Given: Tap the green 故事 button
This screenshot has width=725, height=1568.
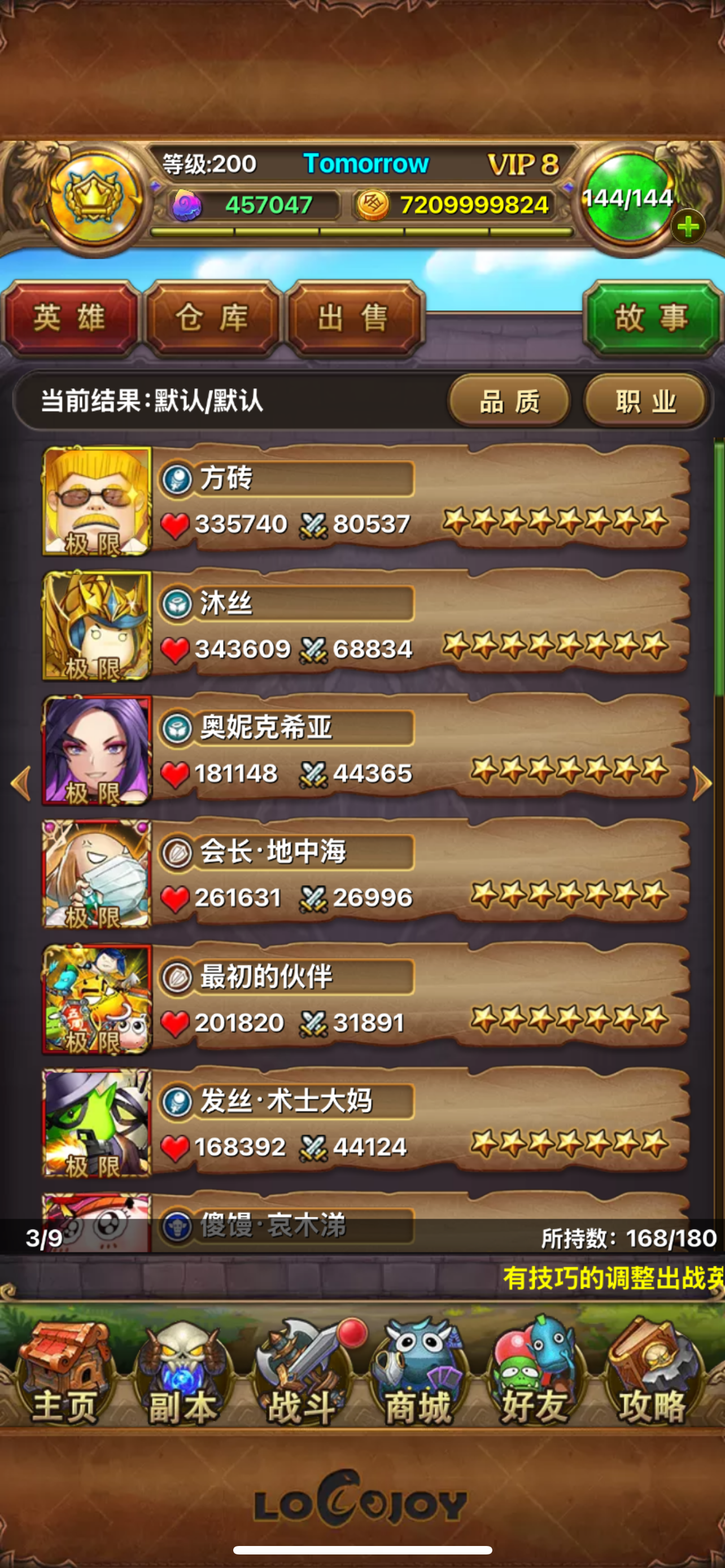Looking at the screenshot, I should pos(652,318).
